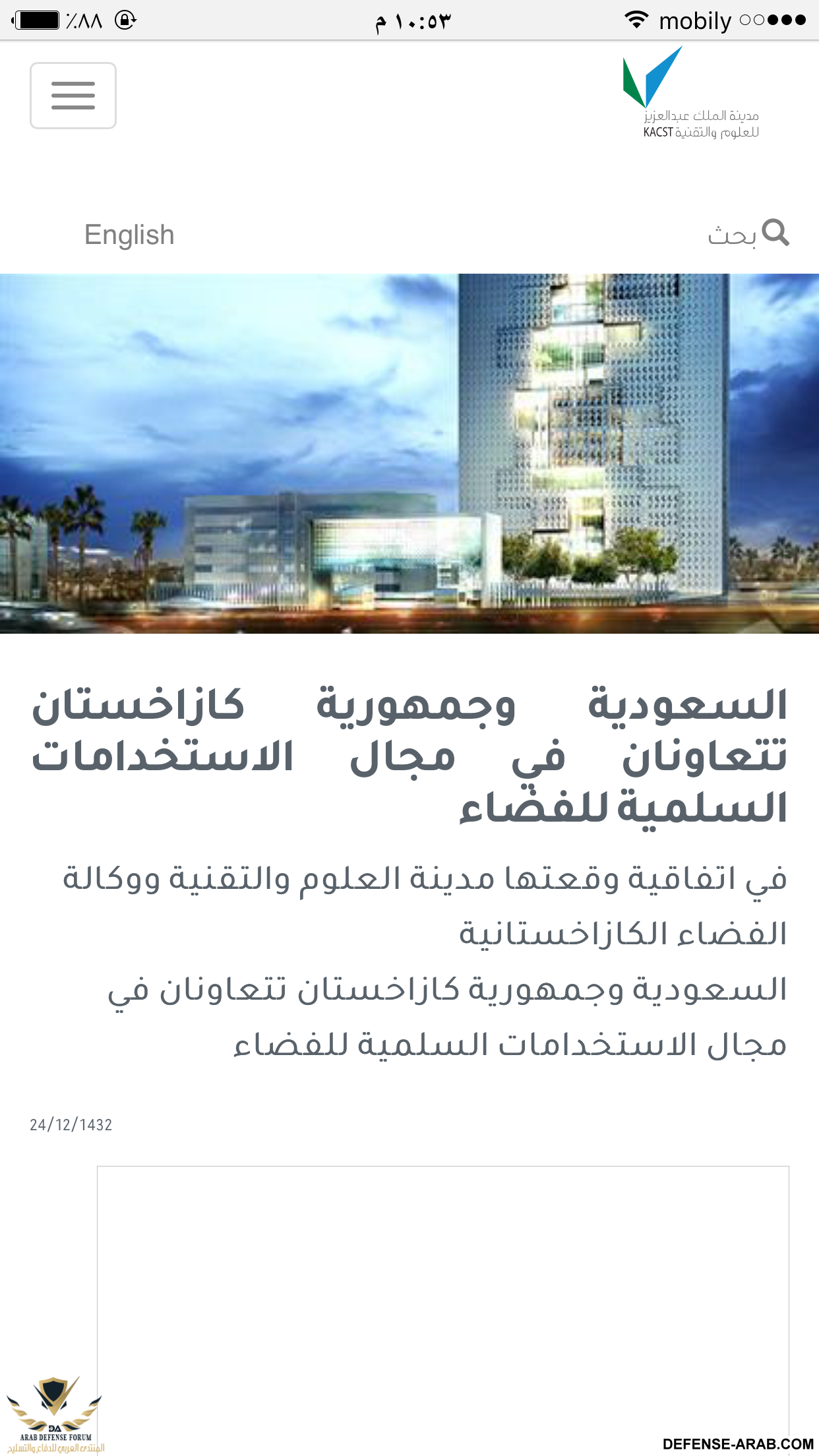
Task: Open the hamburger navigation menu
Action: click(73, 96)
